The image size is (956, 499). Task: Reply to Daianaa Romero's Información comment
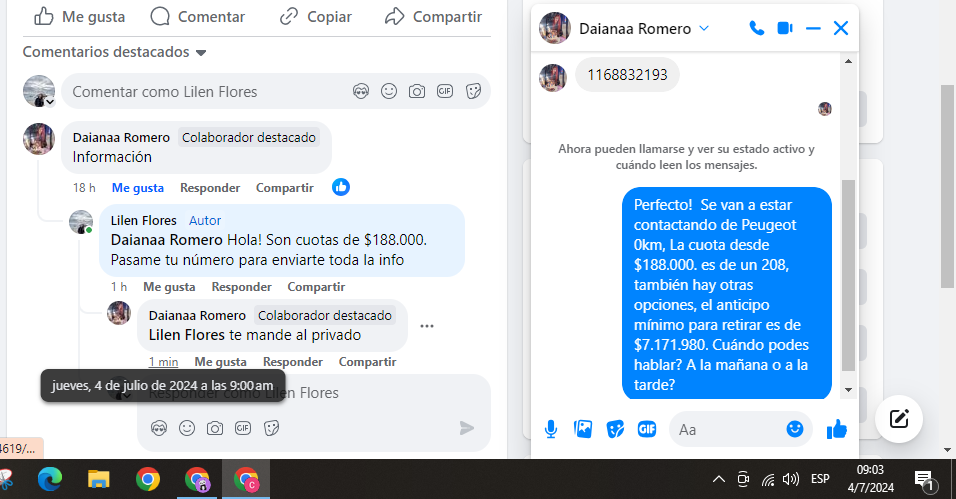[210, 187]
